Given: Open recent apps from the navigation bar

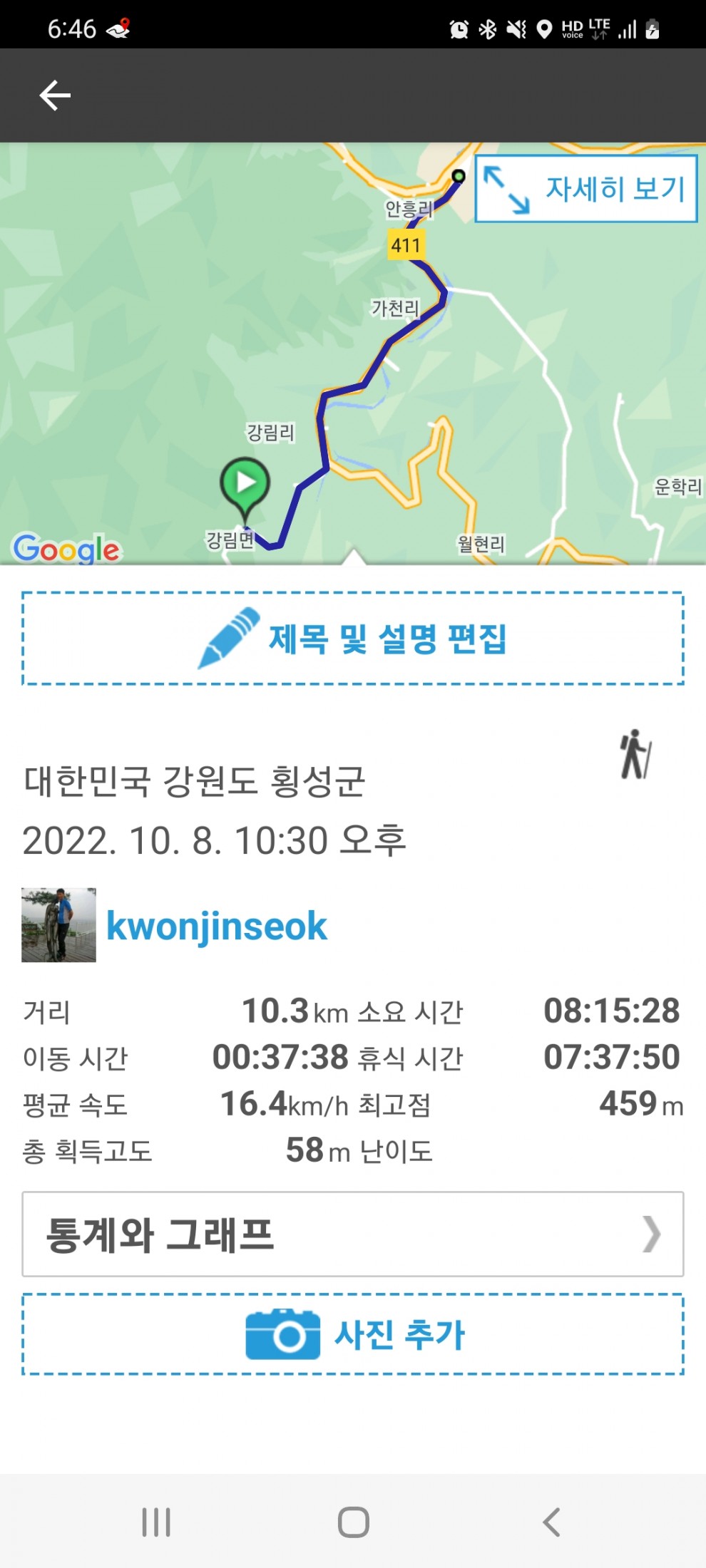Looking at the screenshot, I should coord(156,1522).
